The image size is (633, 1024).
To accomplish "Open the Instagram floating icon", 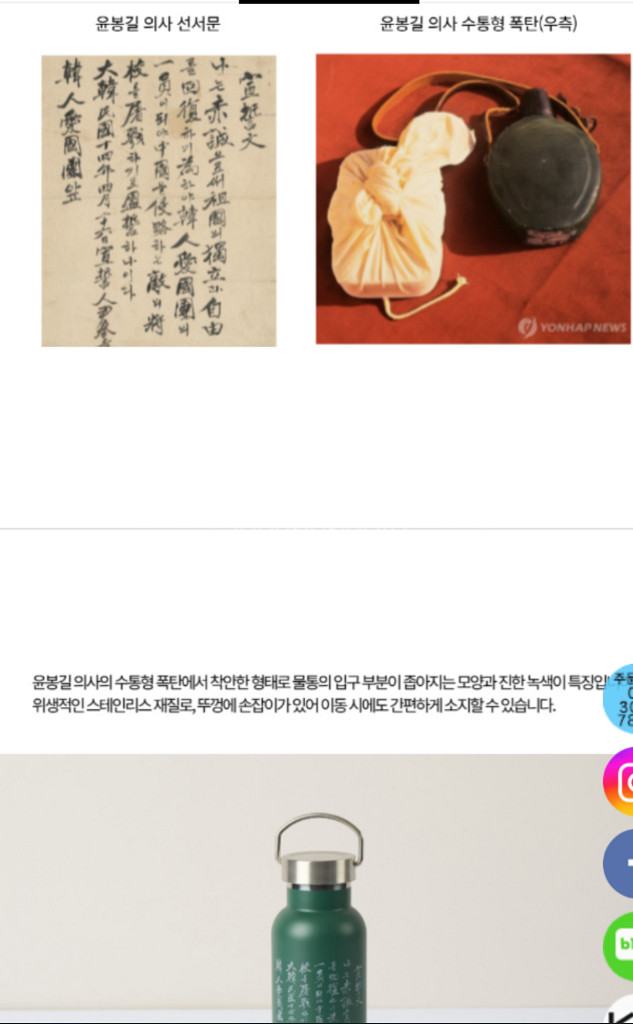I will (x=620, y=782).
